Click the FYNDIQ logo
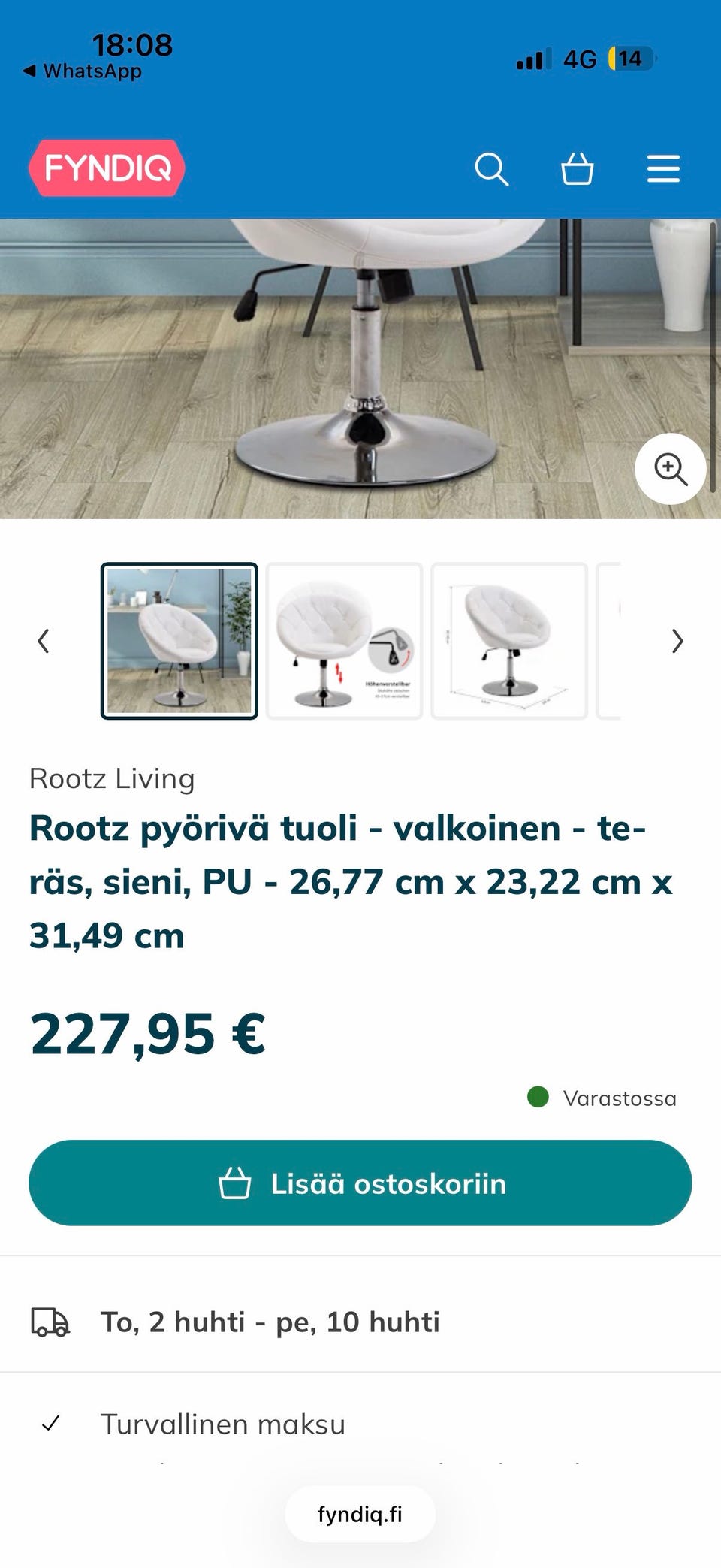721x1568 pixels. click(x=106, y=167)
